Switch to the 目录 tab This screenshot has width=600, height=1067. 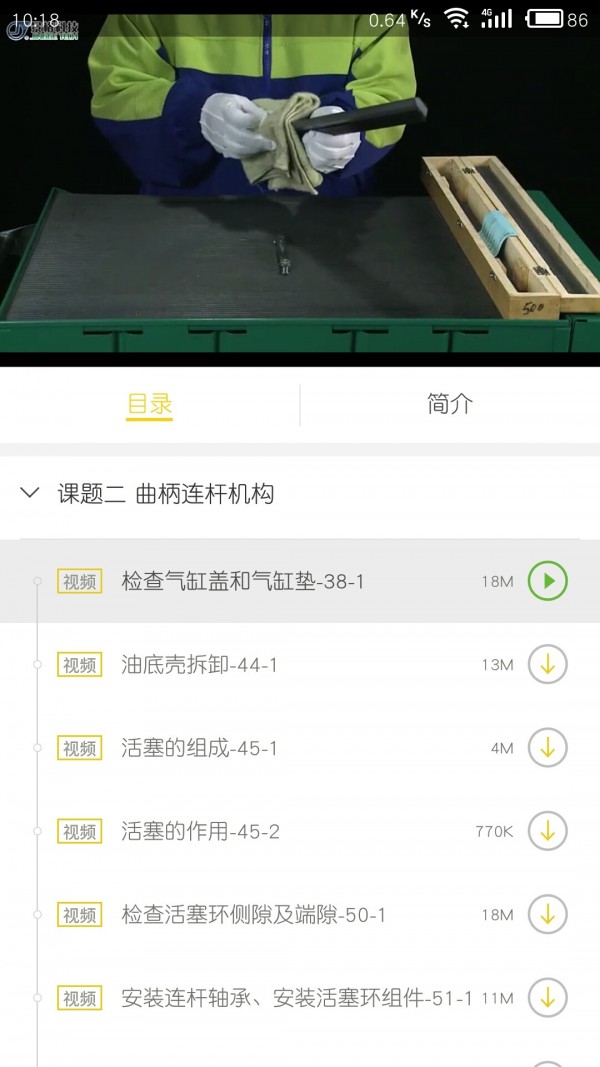(x=149, y=404)
